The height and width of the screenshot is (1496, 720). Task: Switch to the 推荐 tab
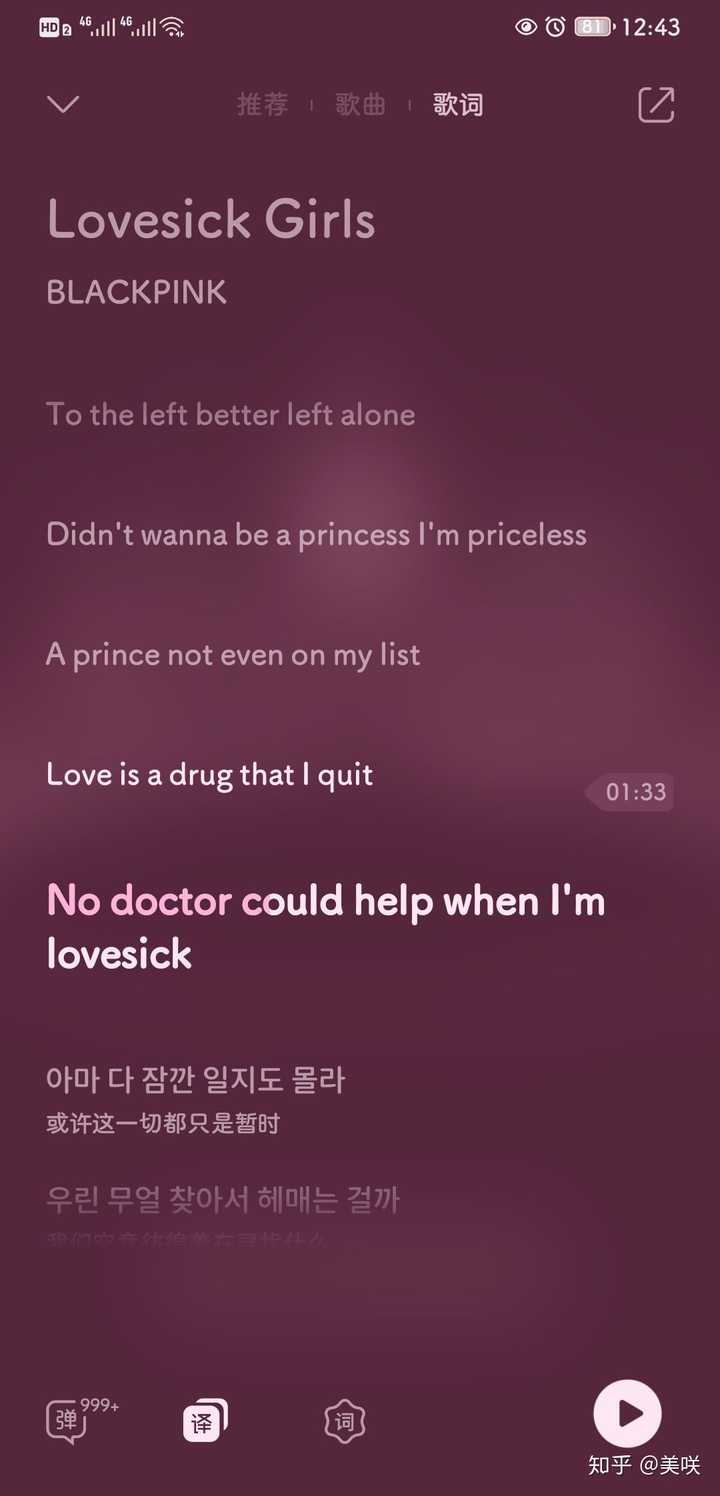click(x=262, y=104)
